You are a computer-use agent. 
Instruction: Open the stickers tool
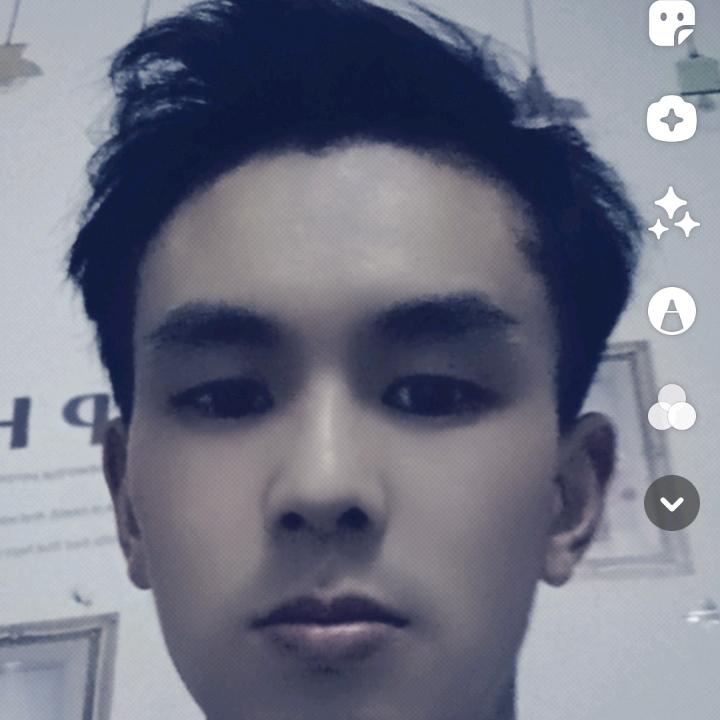coord(671,23)
